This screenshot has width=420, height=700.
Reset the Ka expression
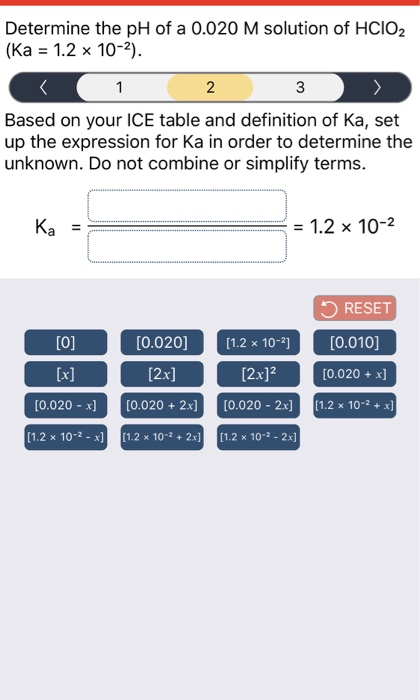pos(354,308)
